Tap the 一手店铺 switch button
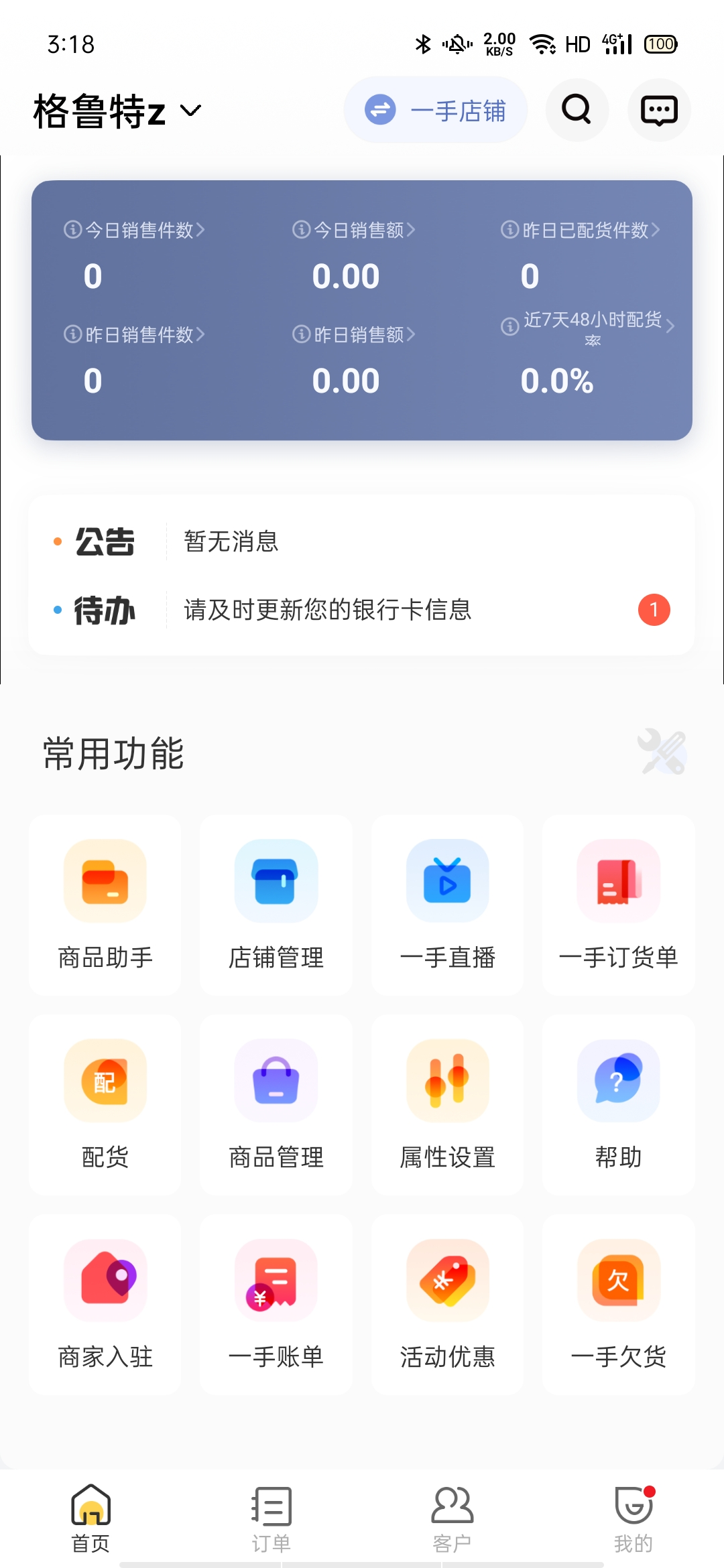Image resolution: width=724 pixels, height=1568 pixels. pos(435,110)
